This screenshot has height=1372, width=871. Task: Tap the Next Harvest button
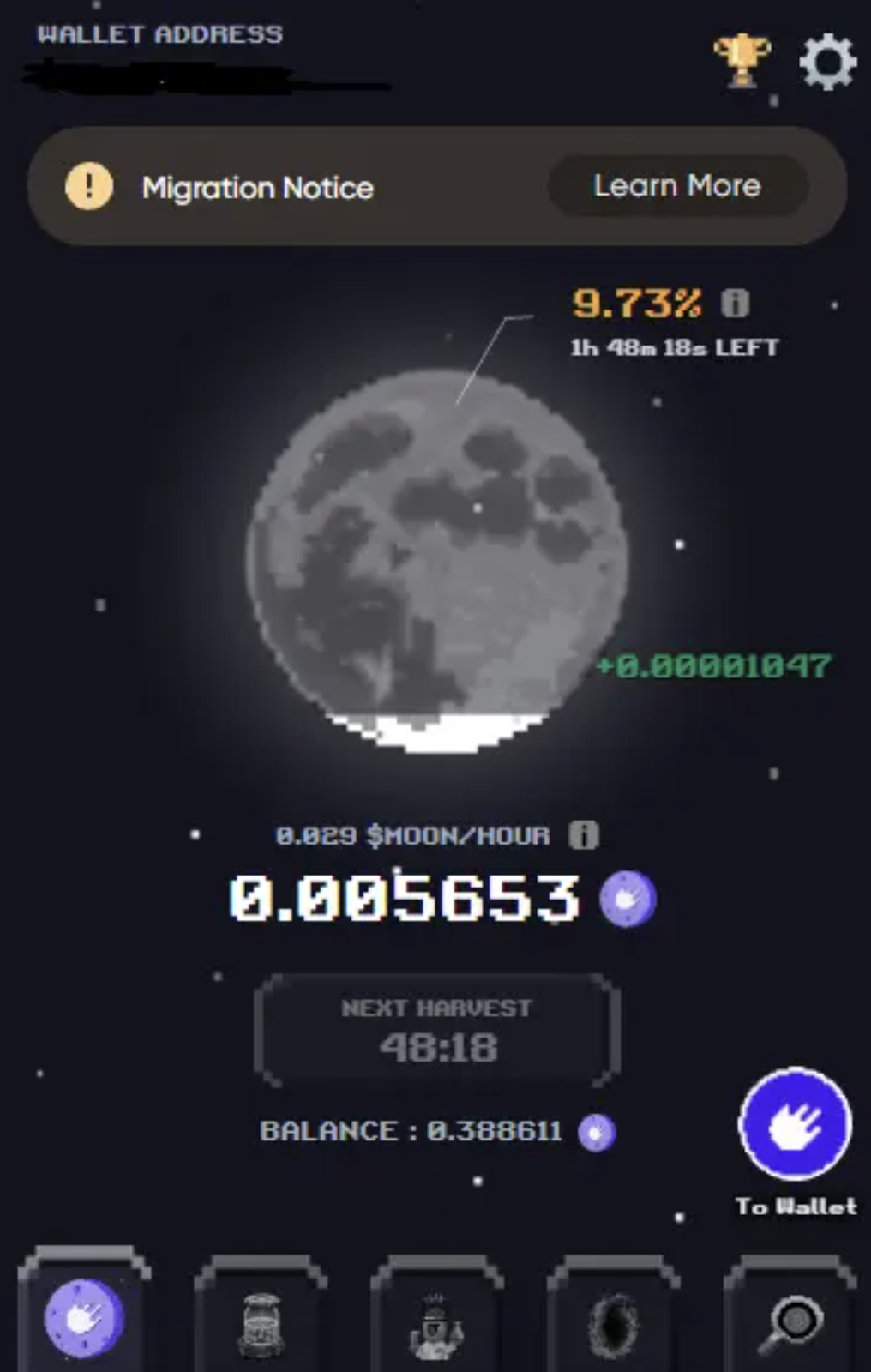coord(437,1031)
